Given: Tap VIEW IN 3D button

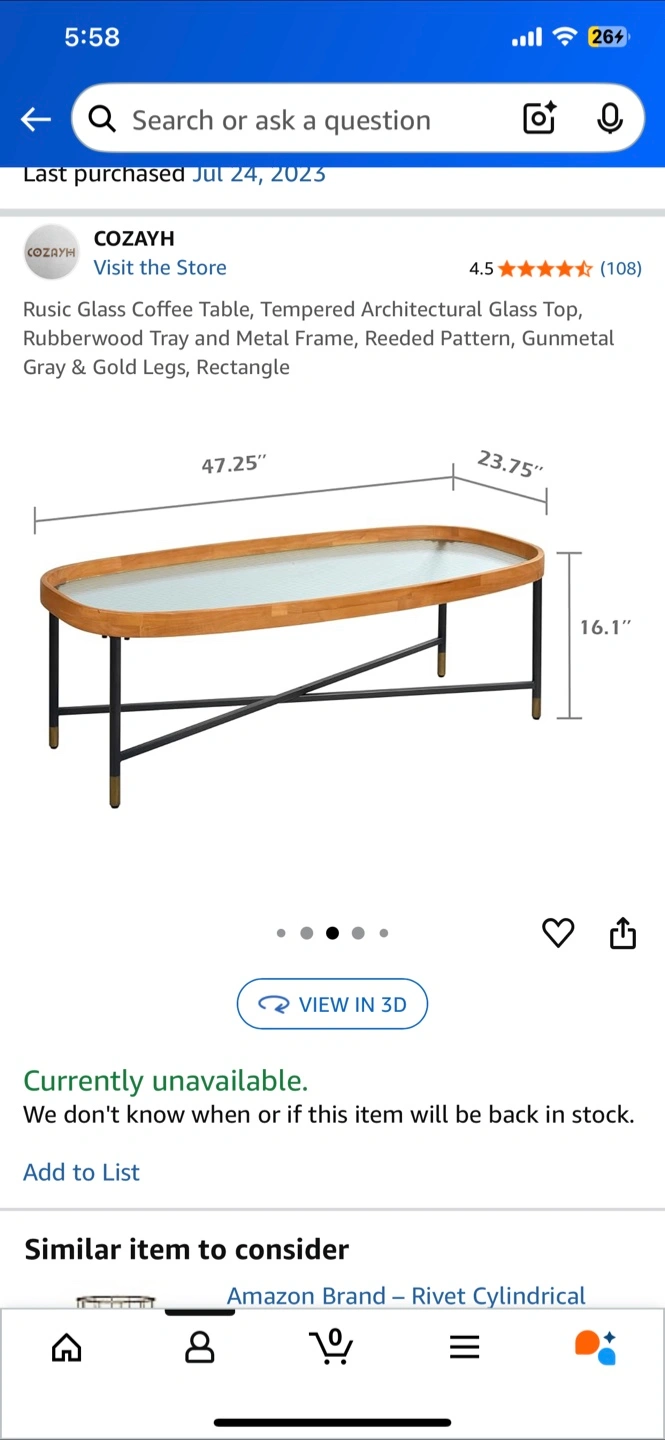Looking at the screenshot, I should click(332, 1004).
